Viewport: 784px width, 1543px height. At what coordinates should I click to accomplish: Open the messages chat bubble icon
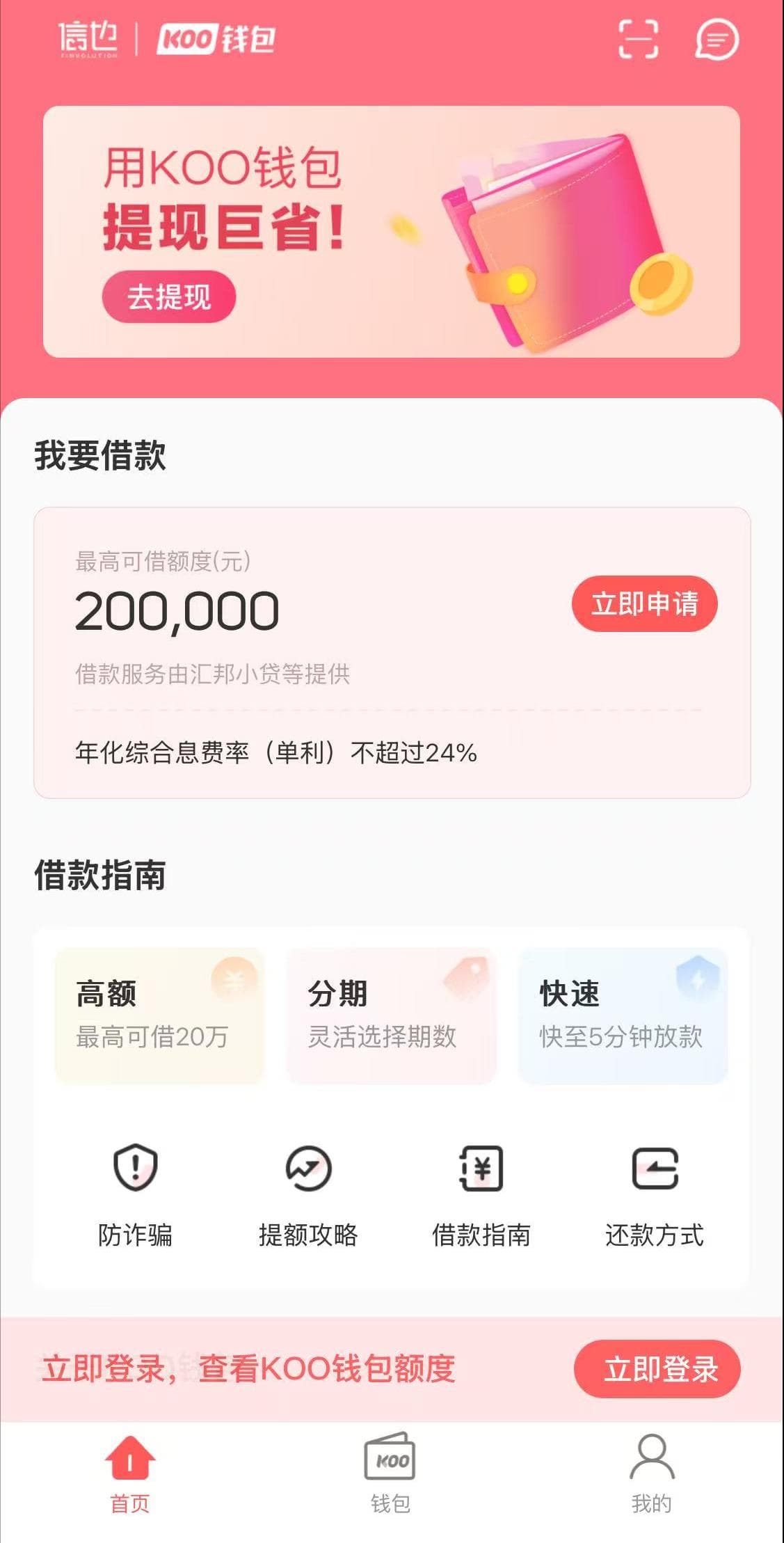[717, 39]
